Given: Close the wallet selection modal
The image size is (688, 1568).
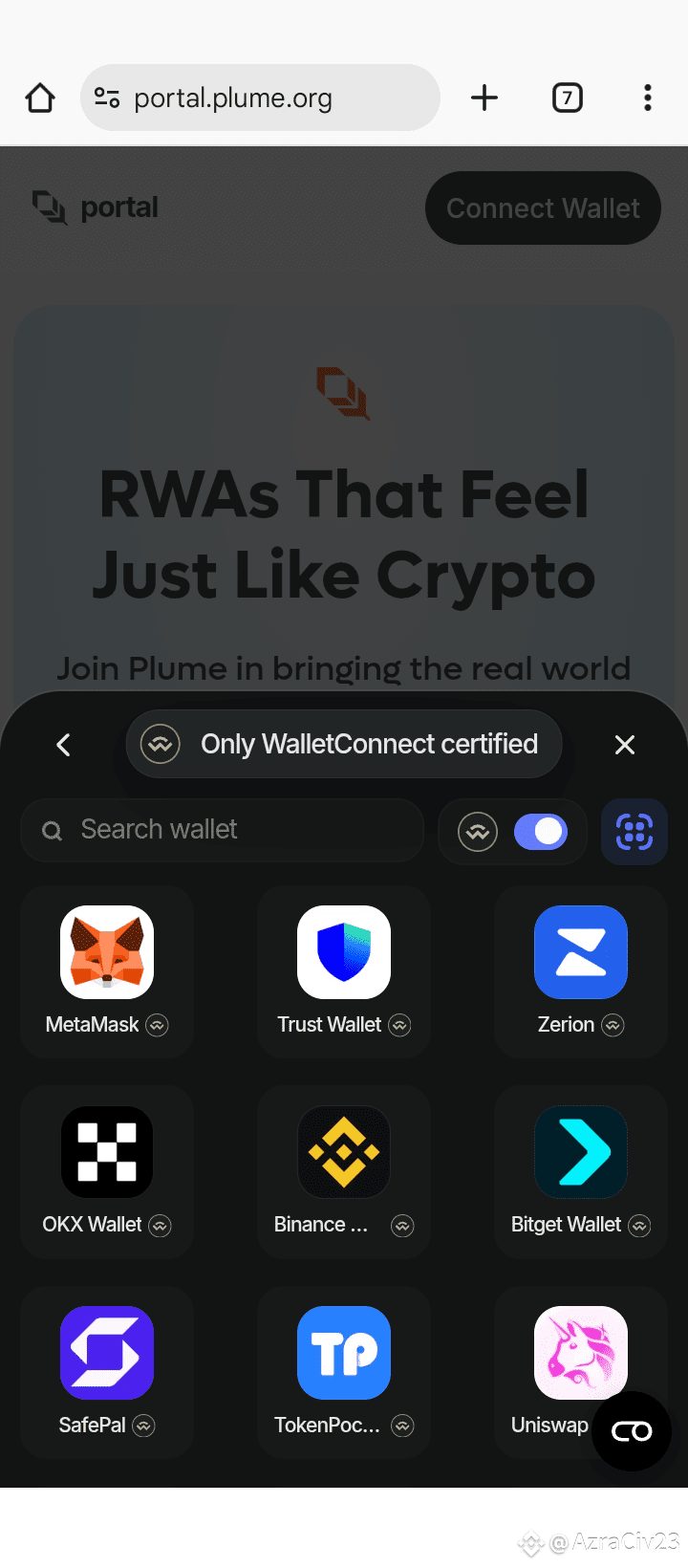Looking at the screenshot, I should coord(625,745).
